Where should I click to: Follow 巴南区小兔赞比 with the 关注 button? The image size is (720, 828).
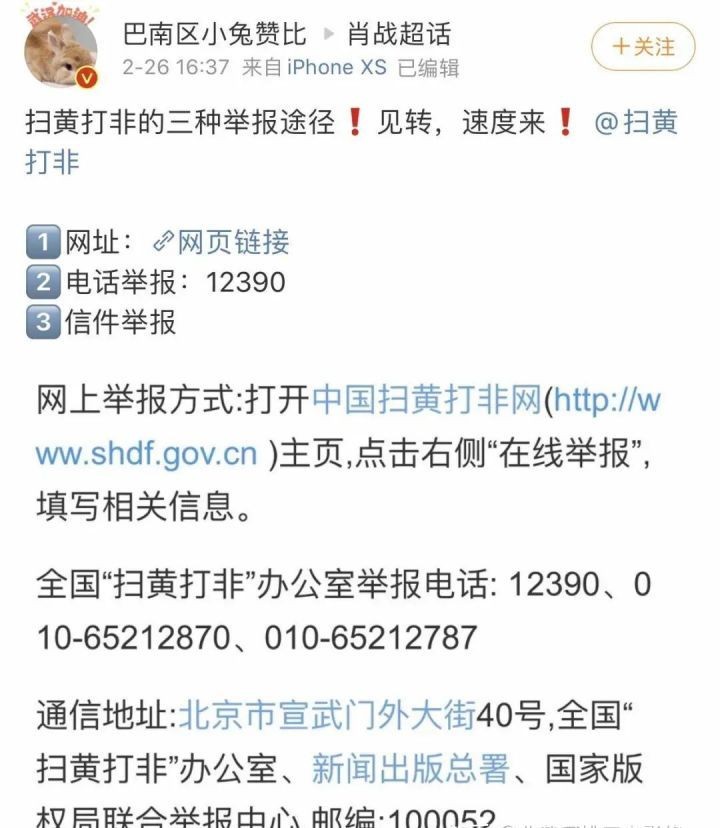click(643, 47)
